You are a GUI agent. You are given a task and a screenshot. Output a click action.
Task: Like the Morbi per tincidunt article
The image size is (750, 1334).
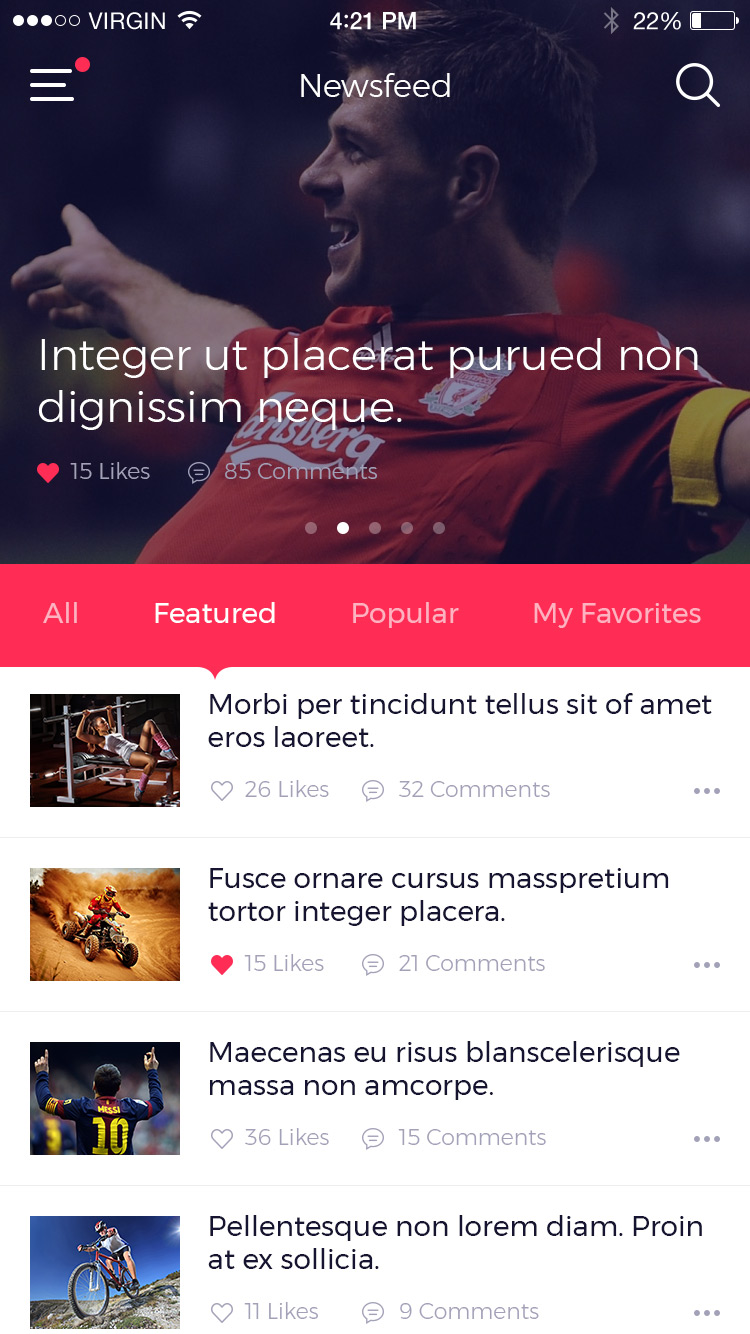[222, 791]
